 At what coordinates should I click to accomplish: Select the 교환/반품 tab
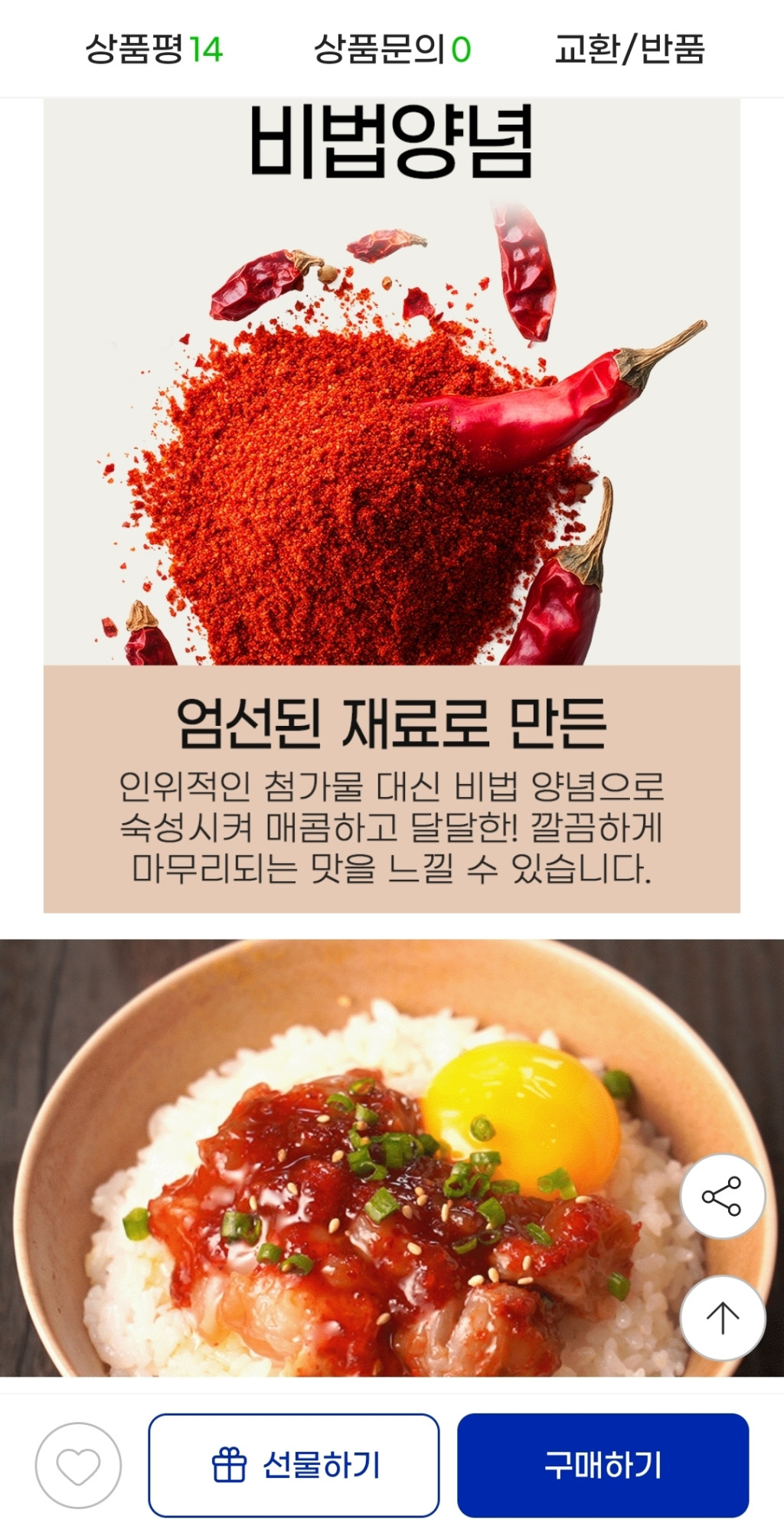(629, 49)
